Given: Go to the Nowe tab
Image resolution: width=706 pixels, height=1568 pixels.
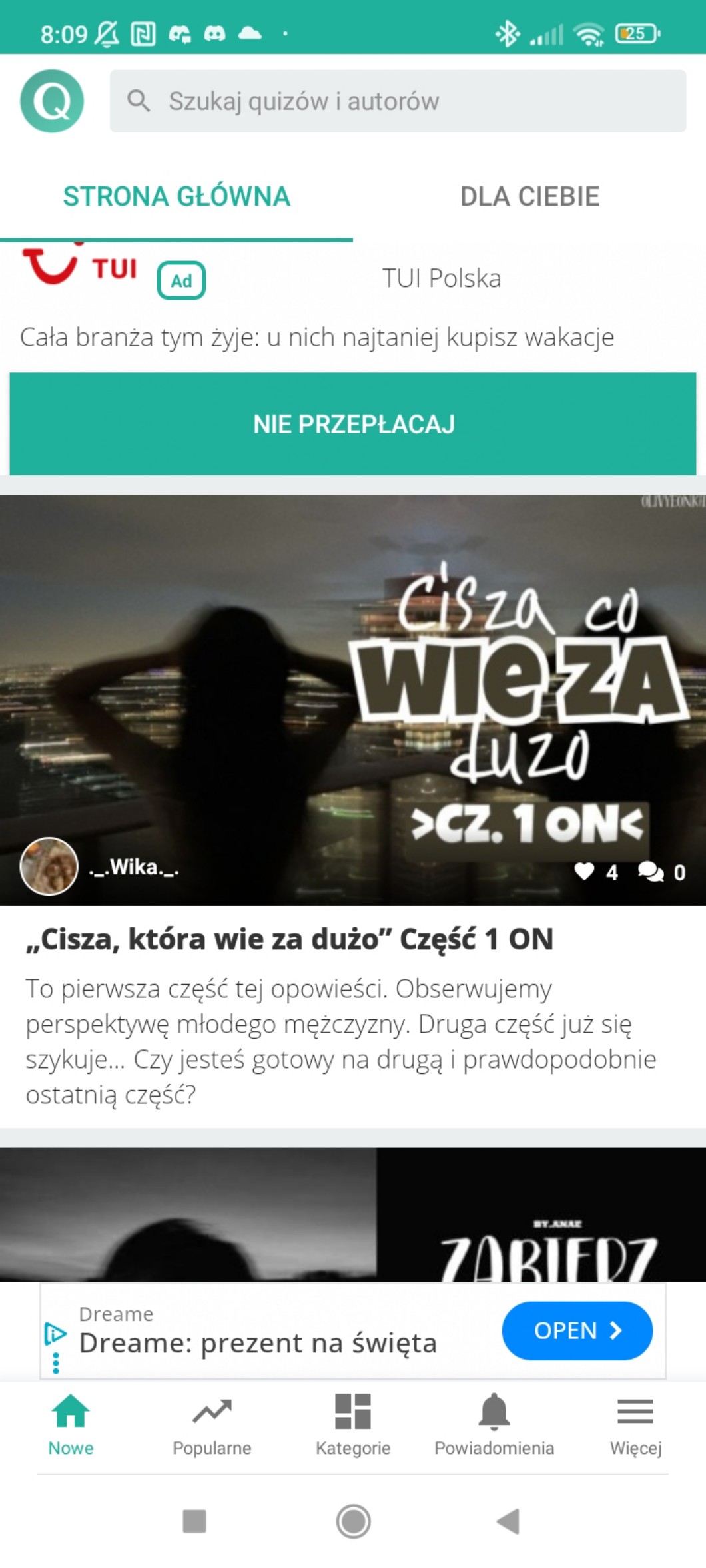Looking at the screenshot, I should (x=71, y=1425).
